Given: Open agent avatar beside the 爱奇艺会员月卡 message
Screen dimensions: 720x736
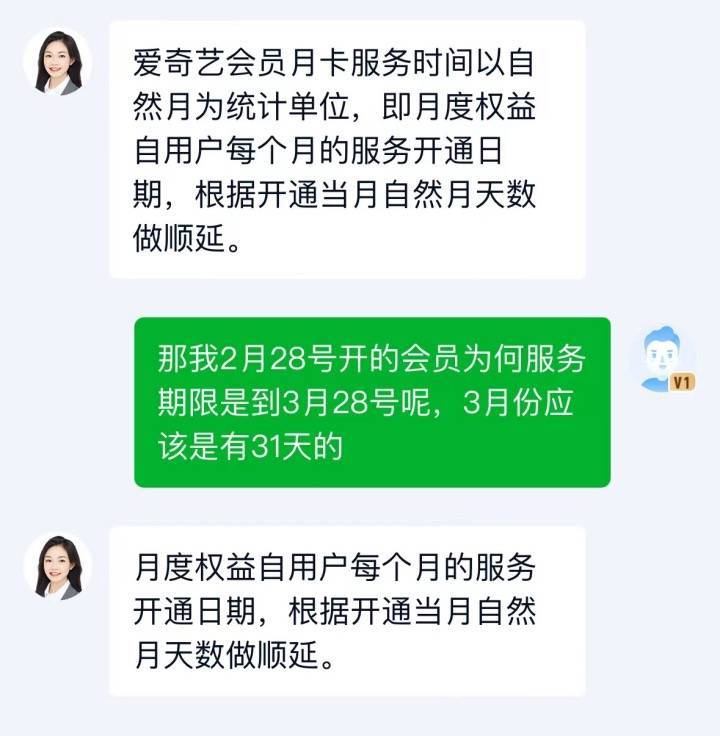Looking at the screenshot, I should (x=58, y=62).
